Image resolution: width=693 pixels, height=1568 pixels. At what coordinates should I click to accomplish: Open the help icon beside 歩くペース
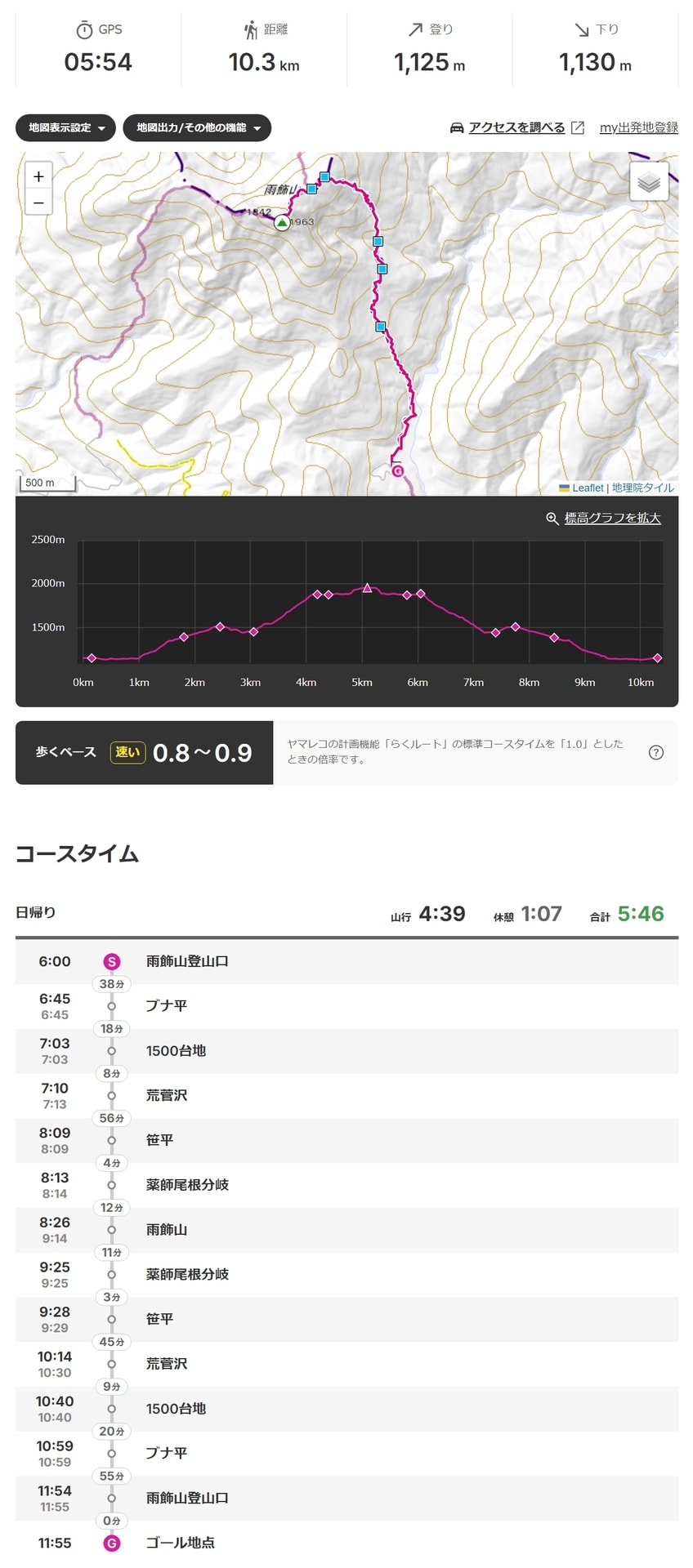655,753
